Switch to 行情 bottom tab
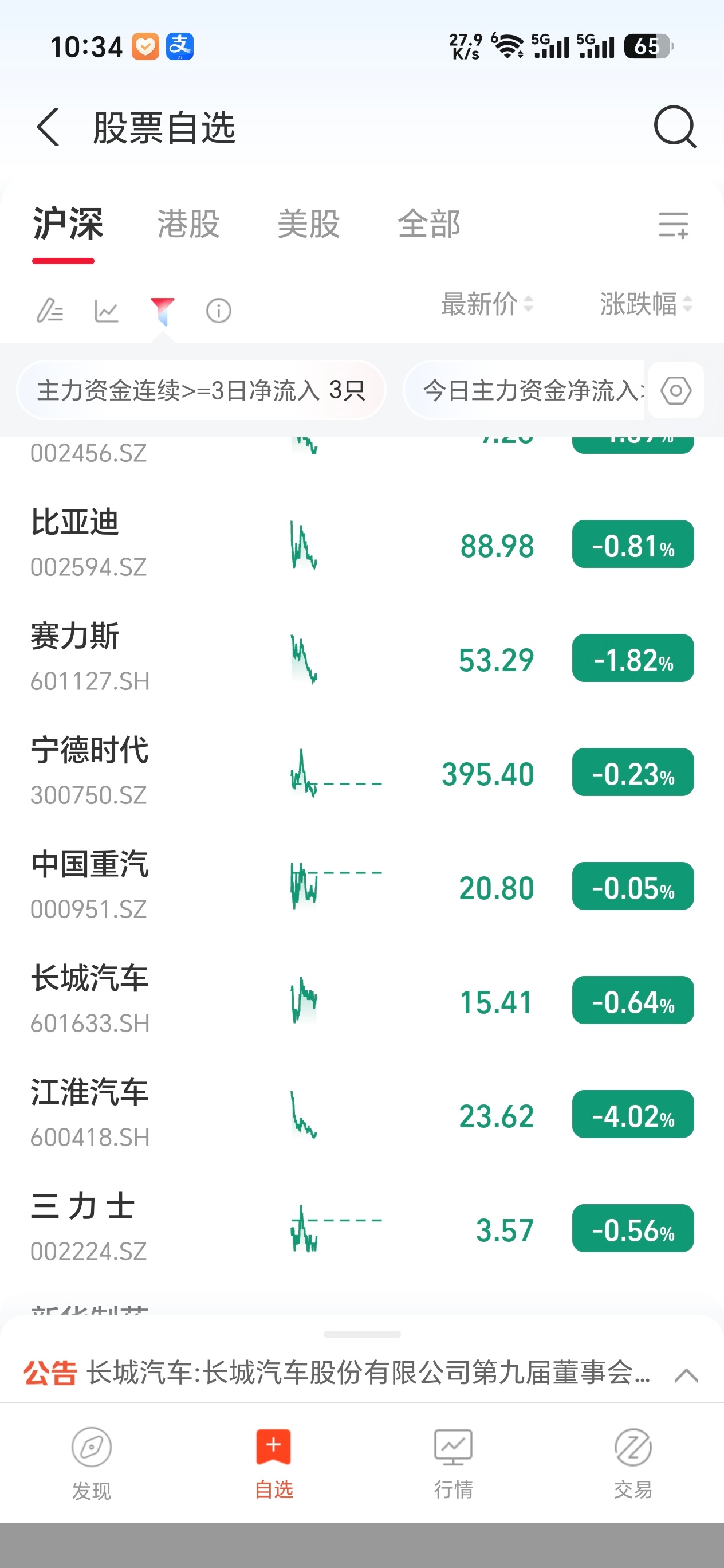Image resolution: width=724 pixels, height=1568 pixels. point(453,1464)
